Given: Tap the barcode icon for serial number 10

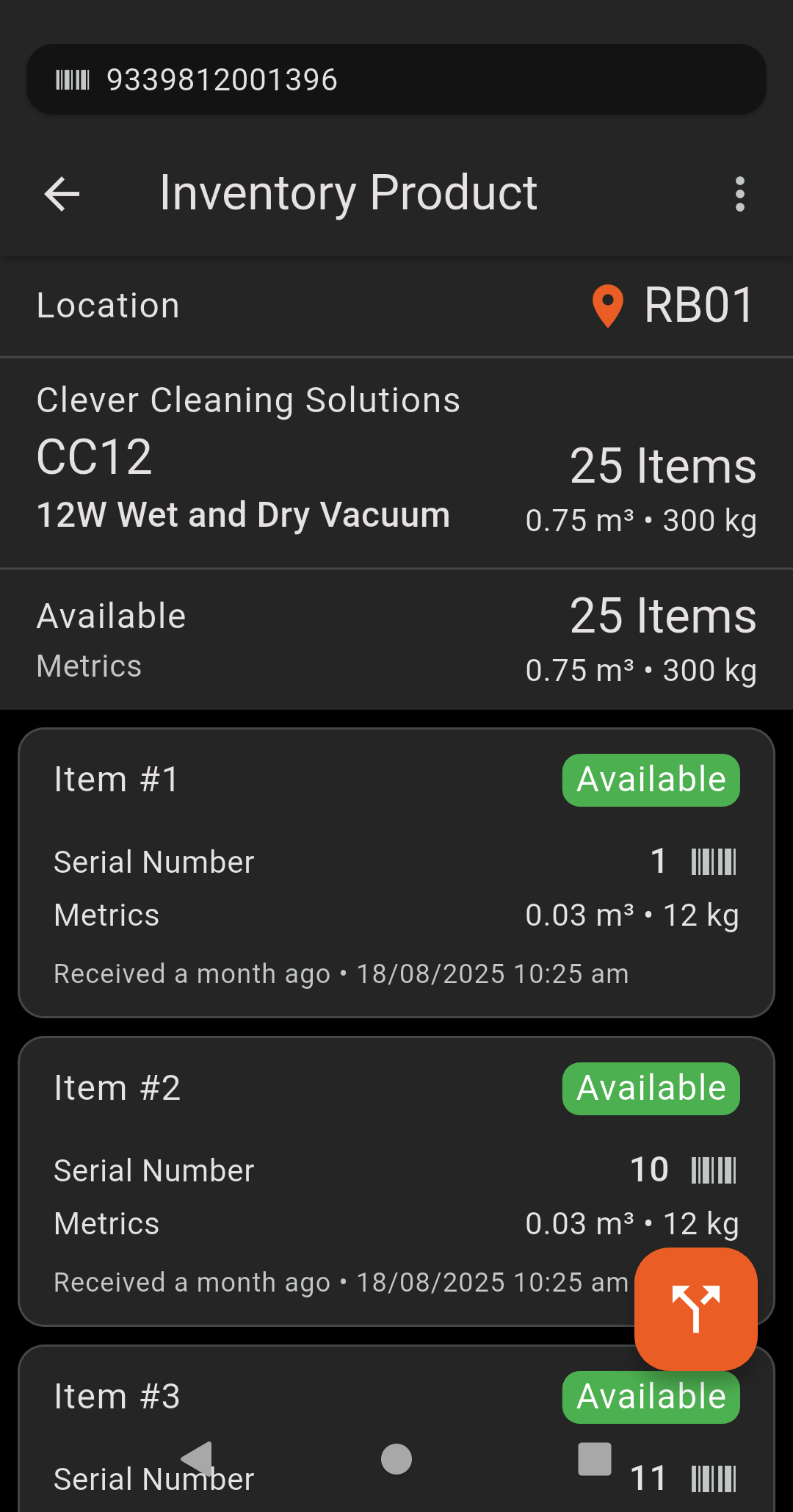Looking at the screenshot, I should pyautogui.click(x=714, y=1170).
